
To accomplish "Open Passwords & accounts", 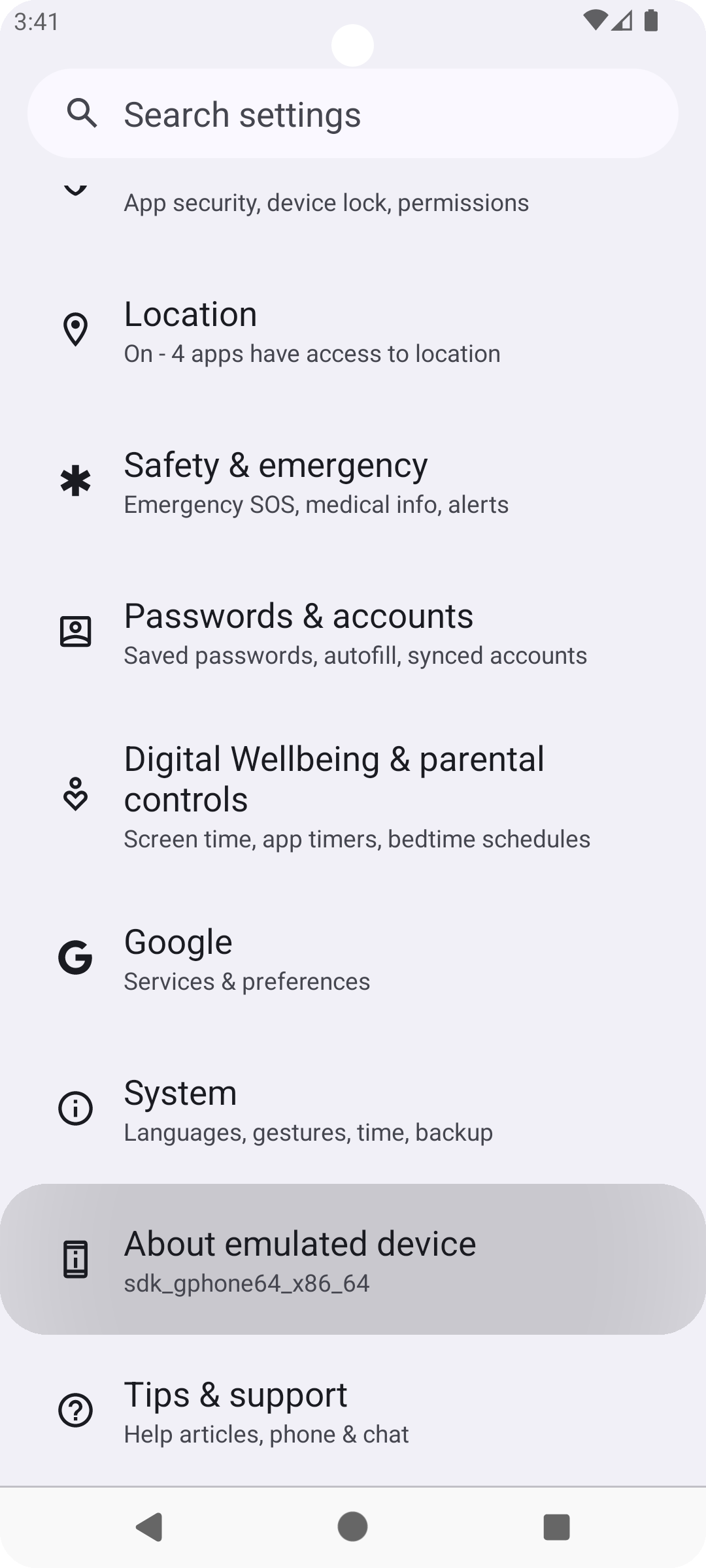I will [x=353, y=634].
